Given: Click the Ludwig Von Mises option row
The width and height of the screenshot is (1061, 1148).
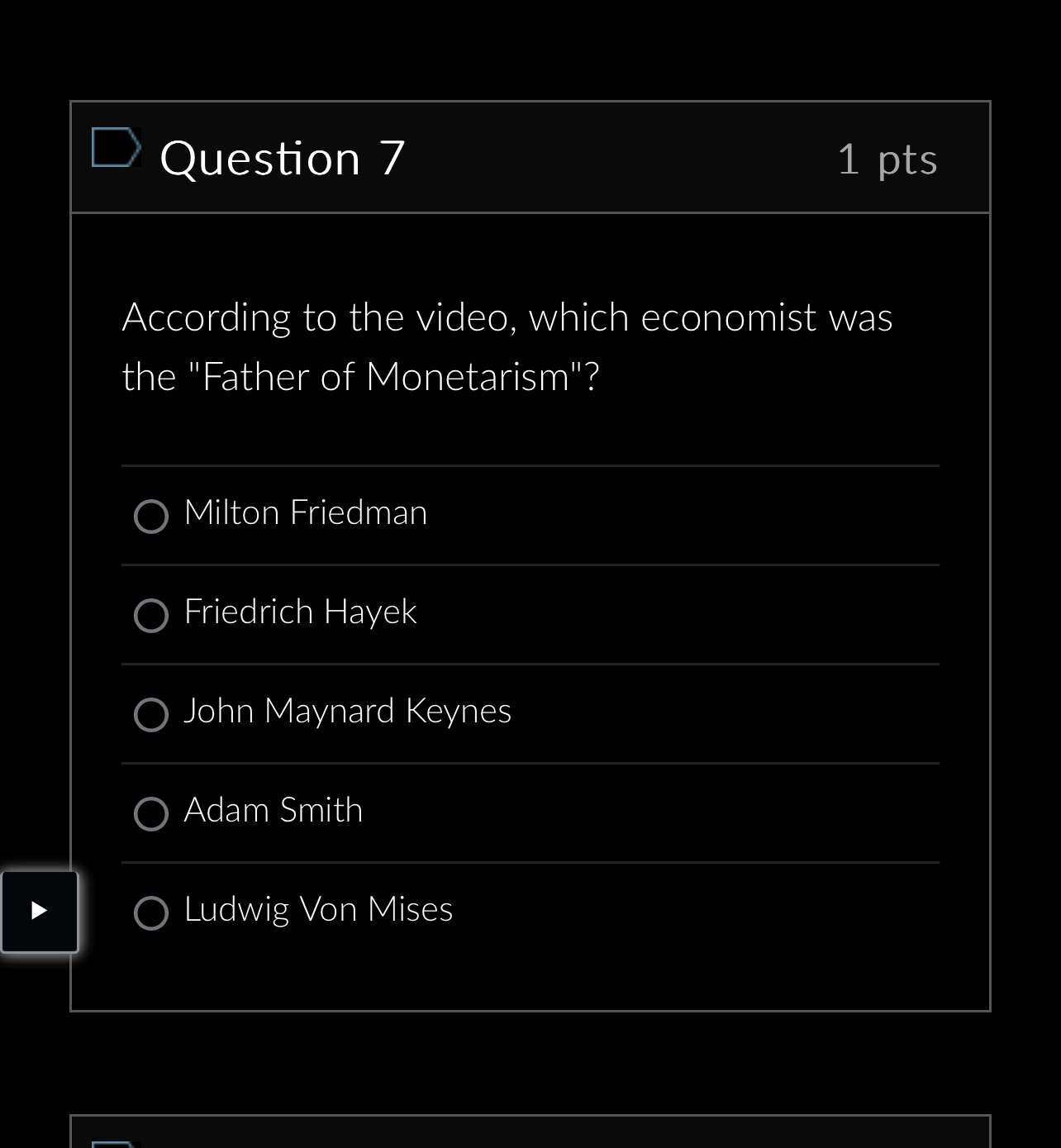Looking at the screenshot, I should (318, 910).
